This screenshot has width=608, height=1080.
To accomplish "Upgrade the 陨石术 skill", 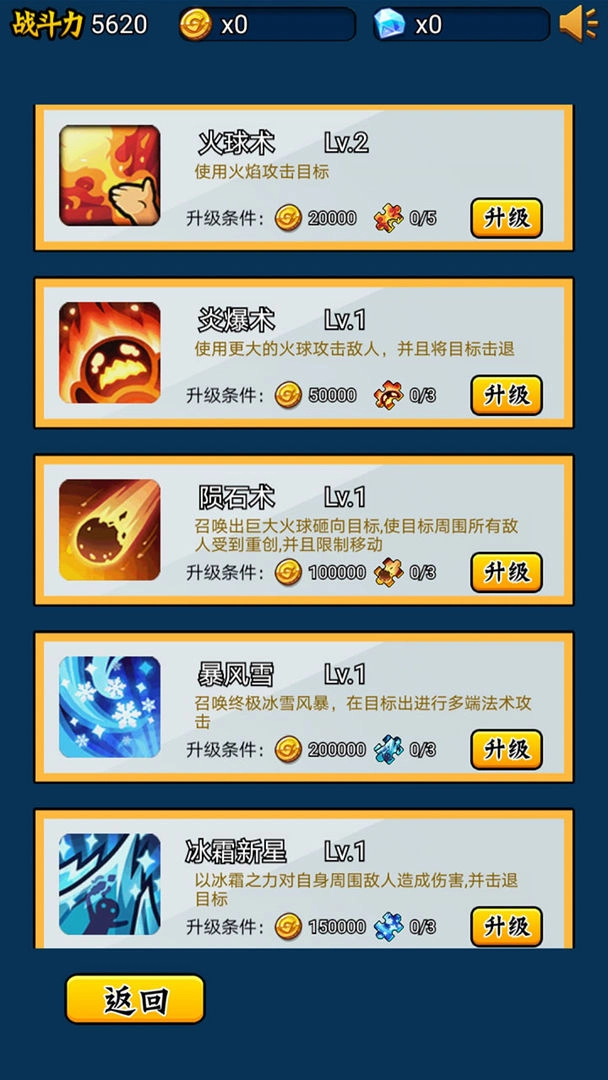I will click(x=506, y=572).
